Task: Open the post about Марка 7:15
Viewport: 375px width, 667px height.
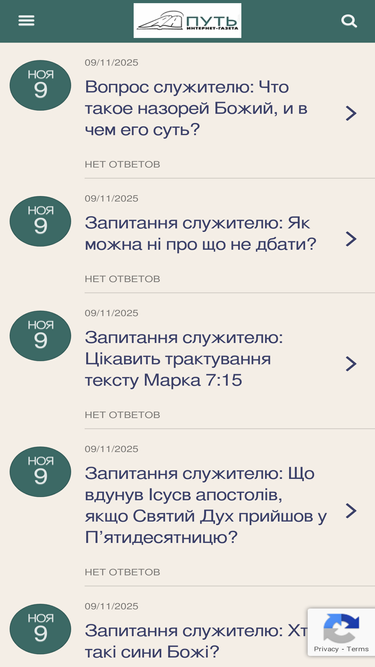Action: [x=184, y=359]
